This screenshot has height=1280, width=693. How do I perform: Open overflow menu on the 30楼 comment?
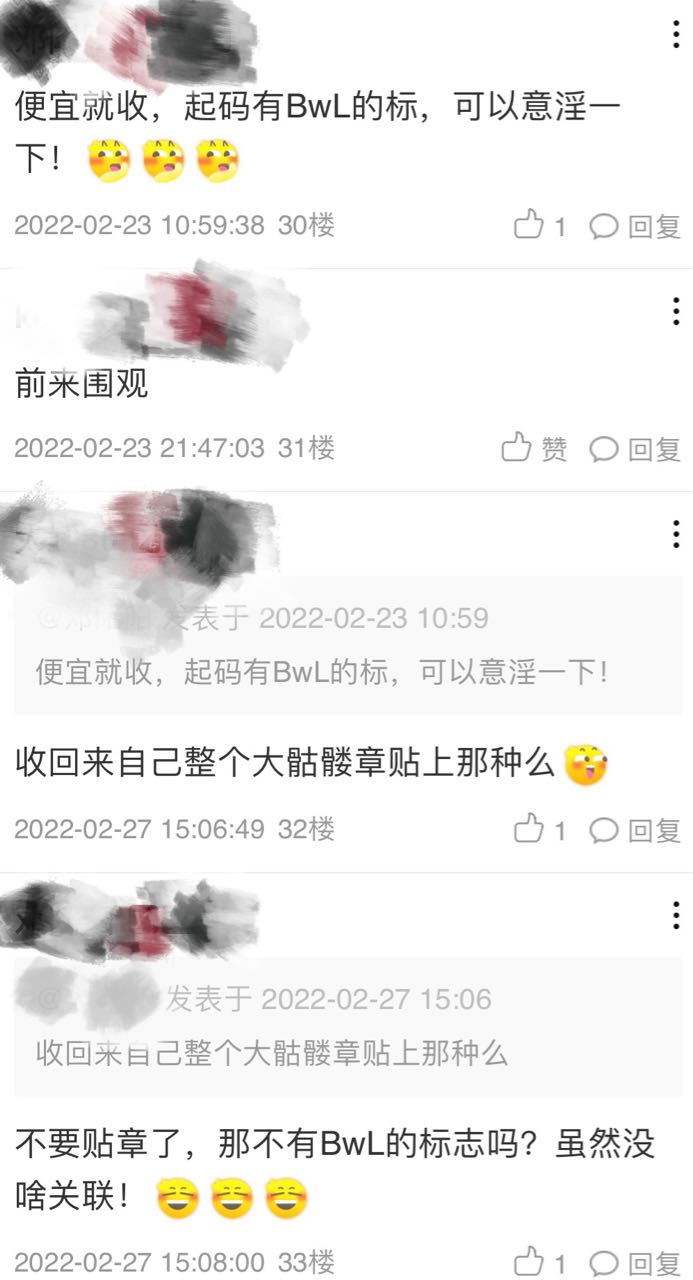(676, 35)
